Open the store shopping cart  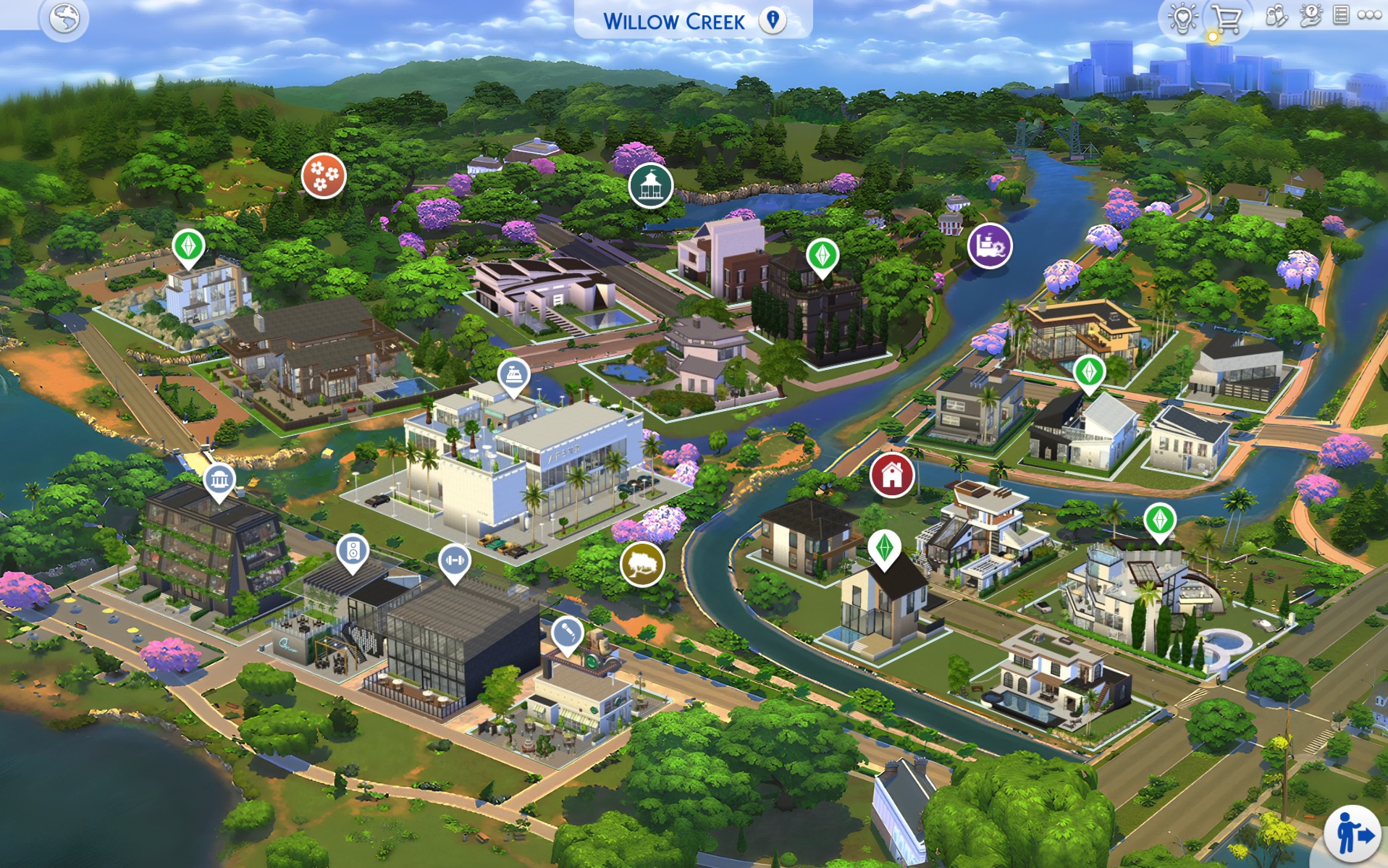tap(1227, 19)
